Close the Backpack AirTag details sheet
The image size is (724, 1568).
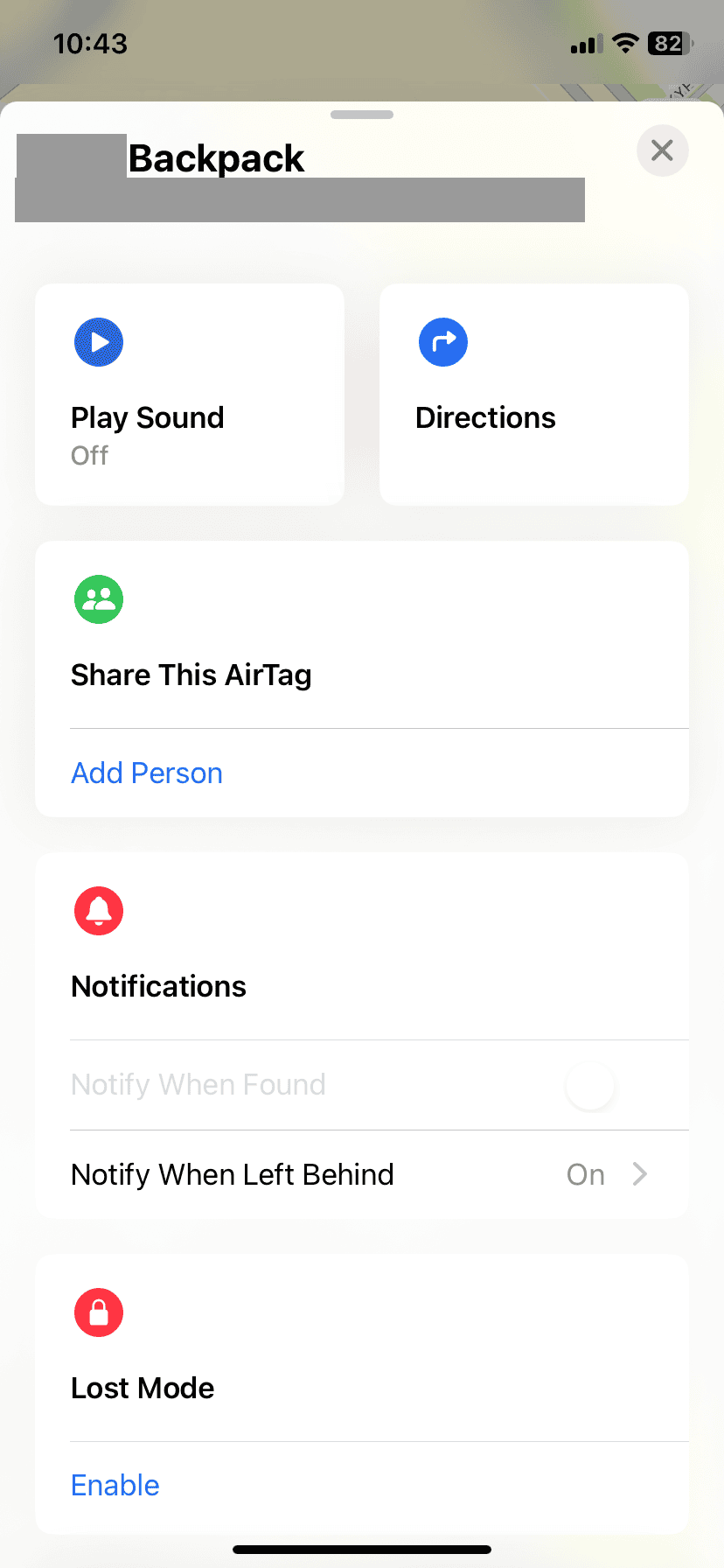662,150
